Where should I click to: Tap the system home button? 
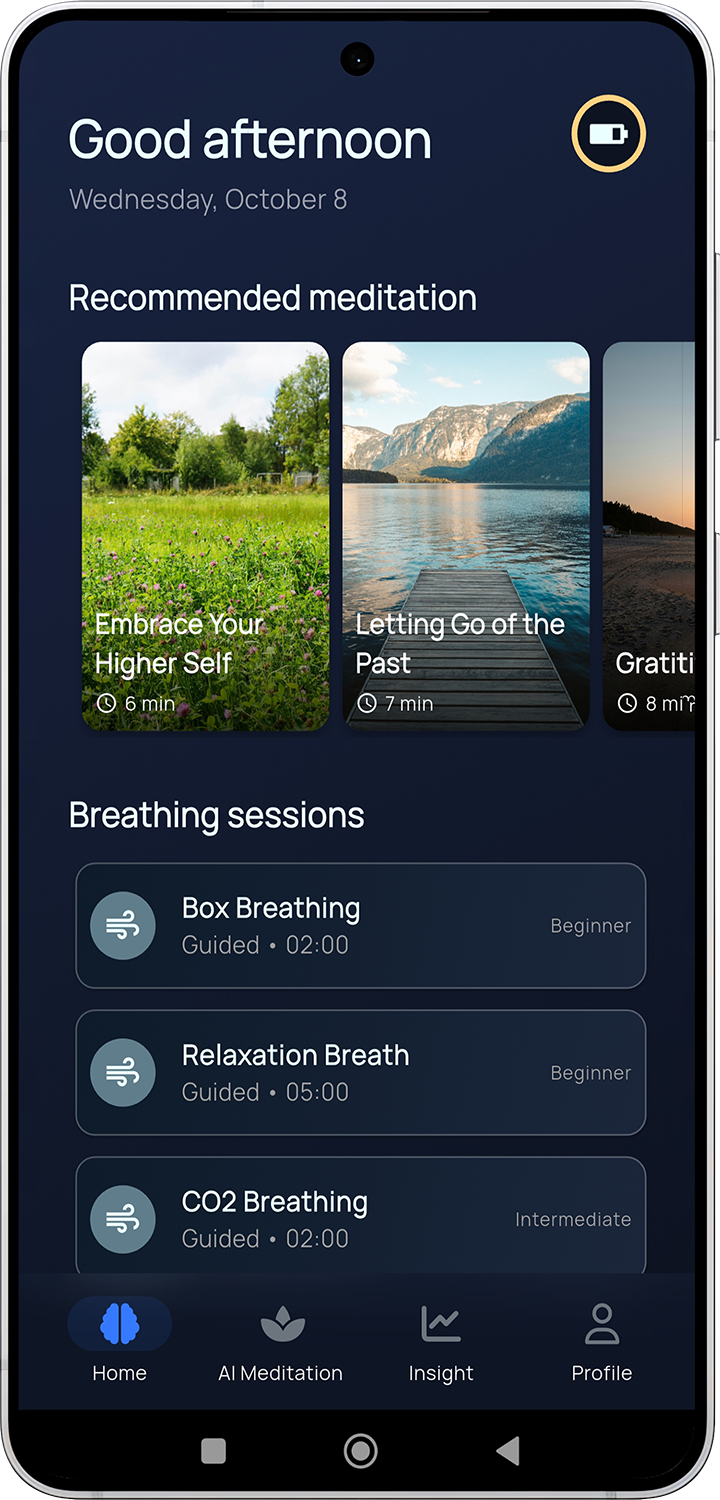pyautogui.click(x=360, y=1450)
